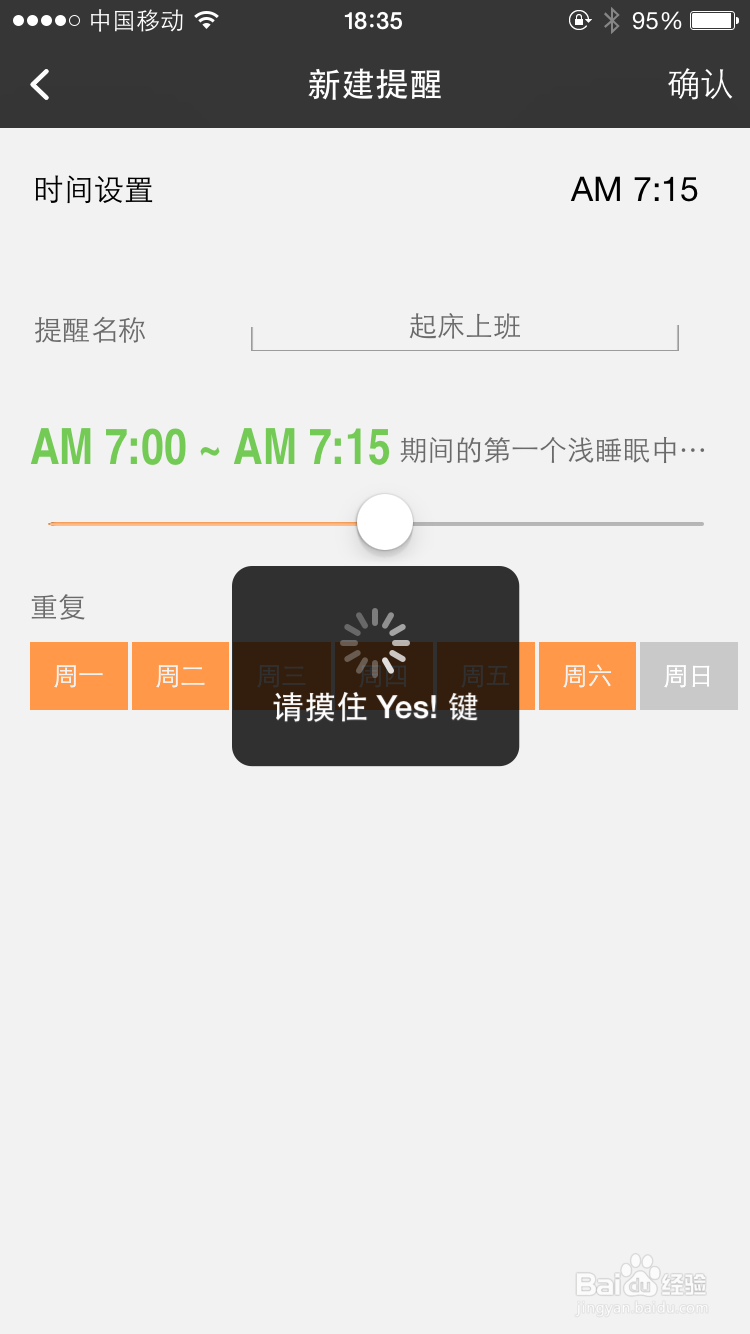750x1334 pixels.
Task: Open the 时间设置 time picker
Action: pos(93,190)
